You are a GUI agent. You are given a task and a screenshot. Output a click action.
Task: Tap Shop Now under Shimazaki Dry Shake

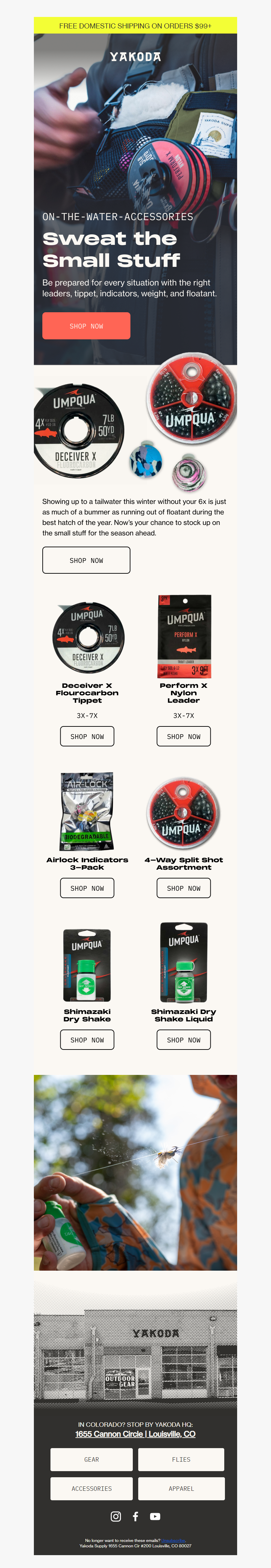tap(87, 1040)
